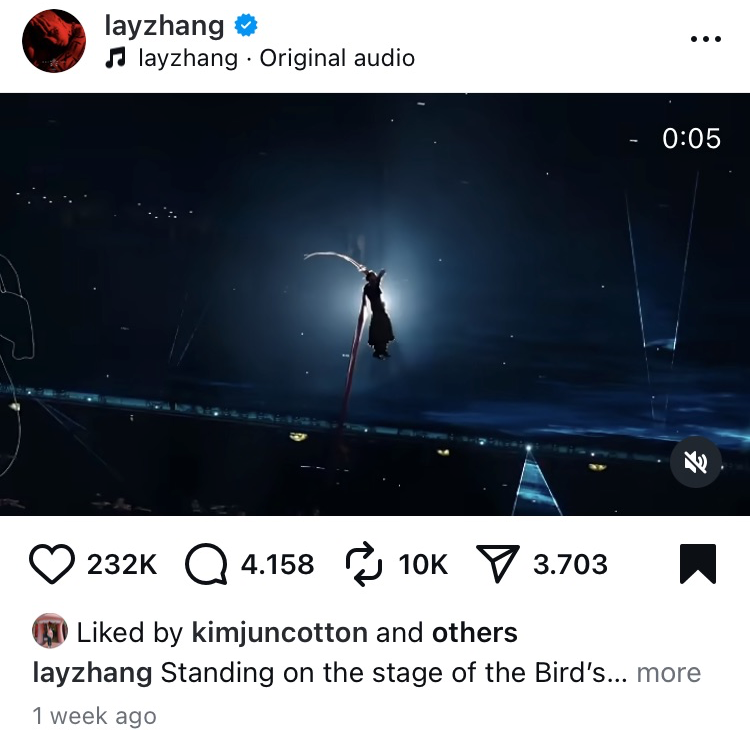Open the layzhang Original audio link

[275, 58]
